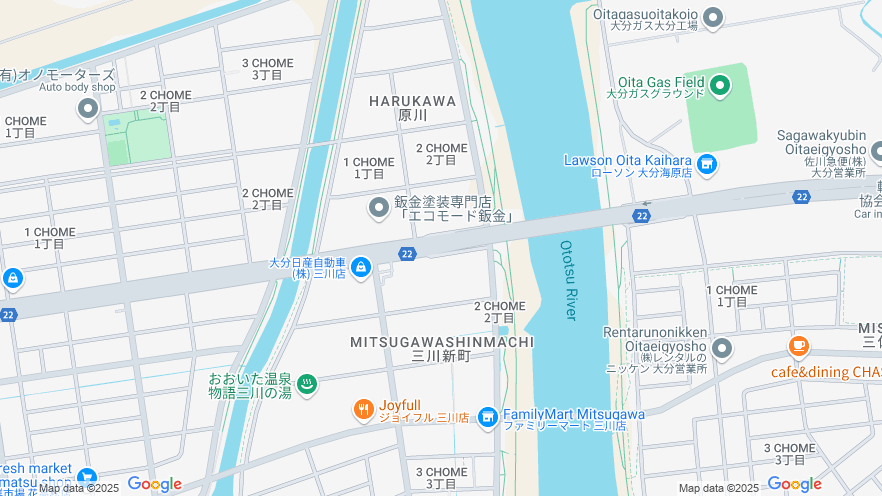Open the Nissan dealership marker at Mitsugawa
882x496 pixels.
[x=360, y=267]
